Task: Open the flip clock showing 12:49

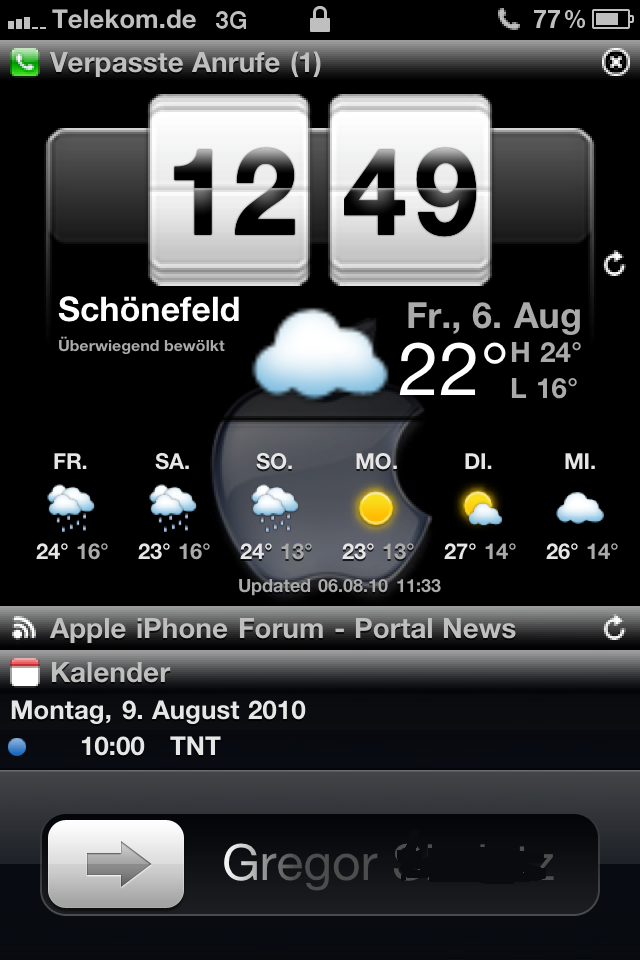Action: click(320, 190)
